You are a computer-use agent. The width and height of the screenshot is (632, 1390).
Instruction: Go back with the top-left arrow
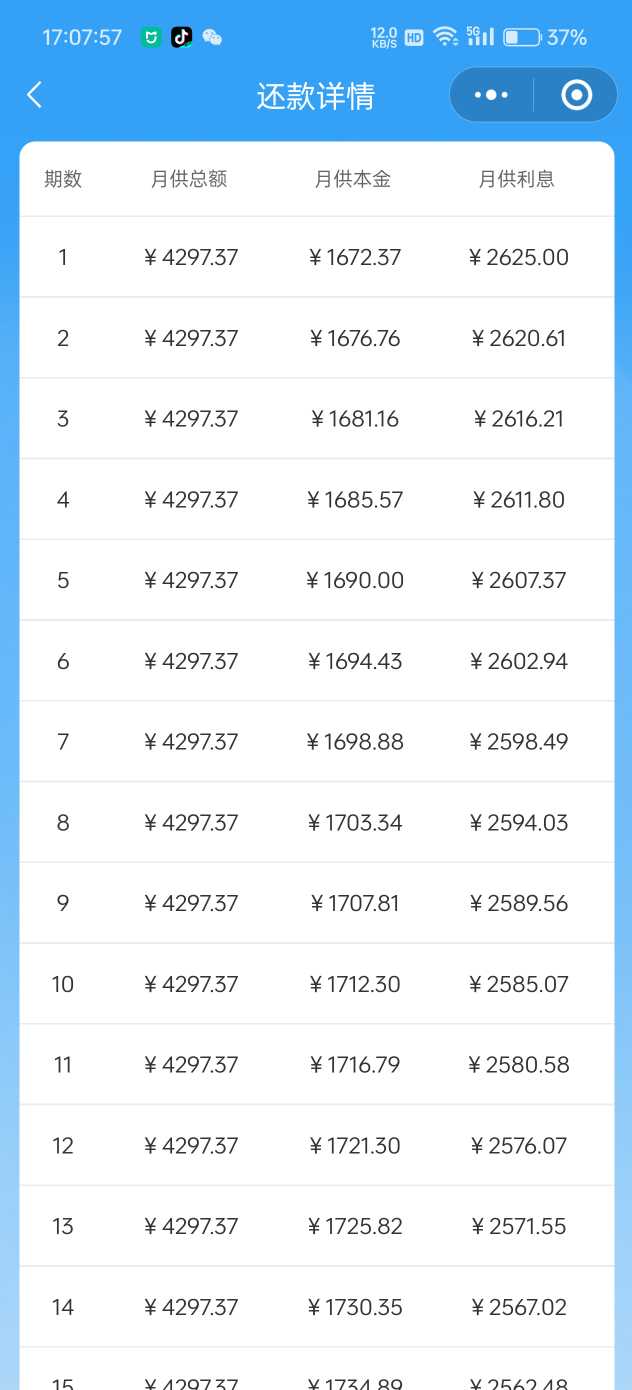(x=35, y=95)
